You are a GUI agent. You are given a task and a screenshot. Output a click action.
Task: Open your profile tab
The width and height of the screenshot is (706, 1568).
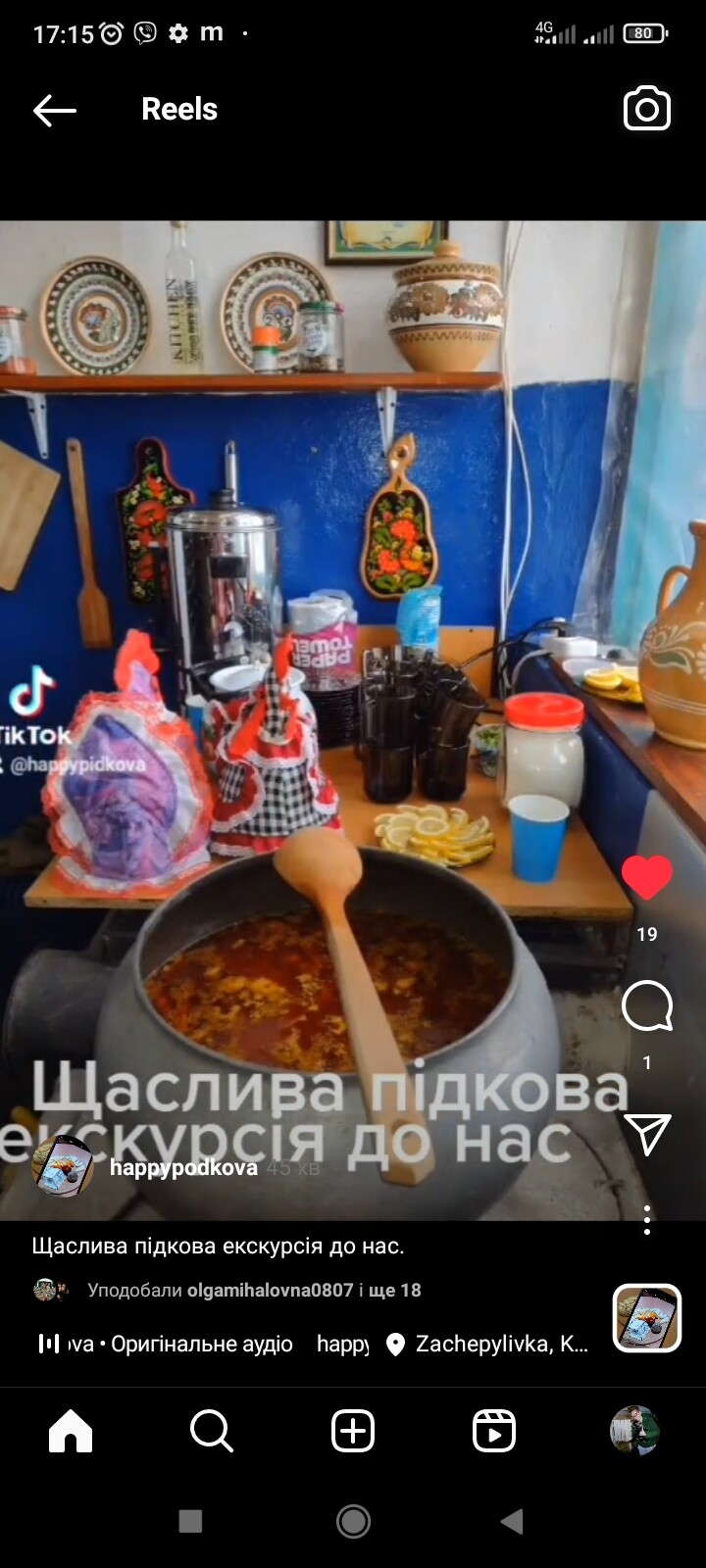point(634,1431)
